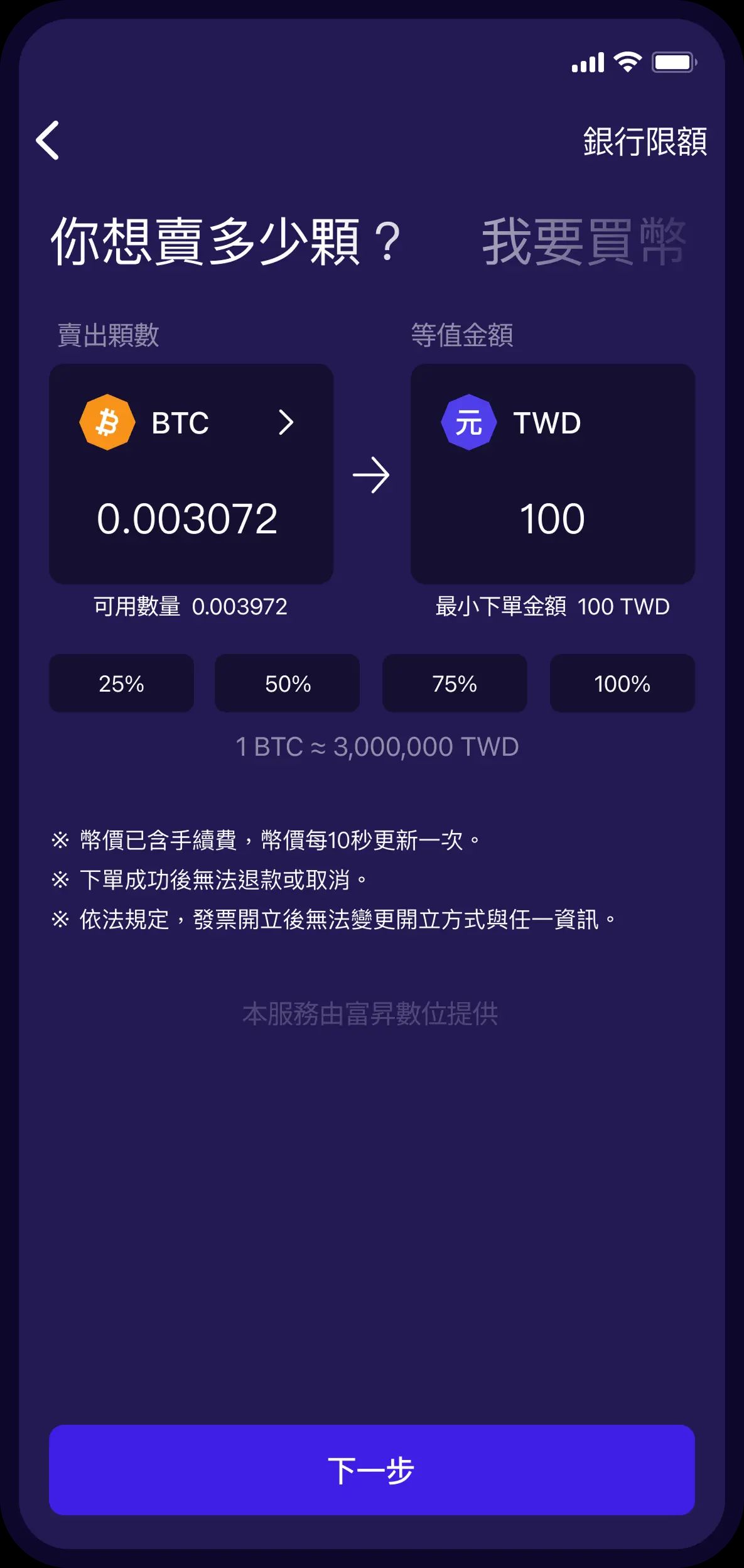Choose the 75% quantity shortcut
744x1568 pixels.
pos(455,683)
